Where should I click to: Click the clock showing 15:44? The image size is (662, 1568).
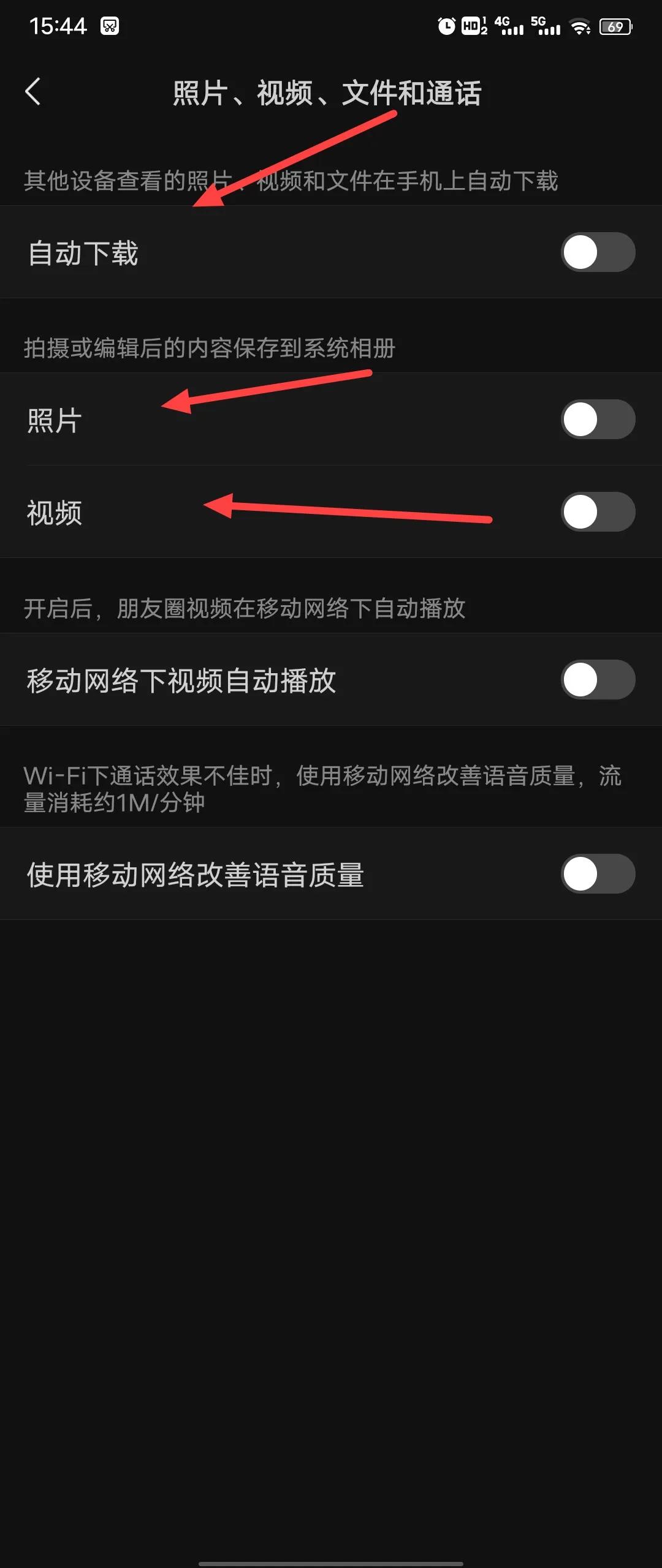click(x=59, y=27)
